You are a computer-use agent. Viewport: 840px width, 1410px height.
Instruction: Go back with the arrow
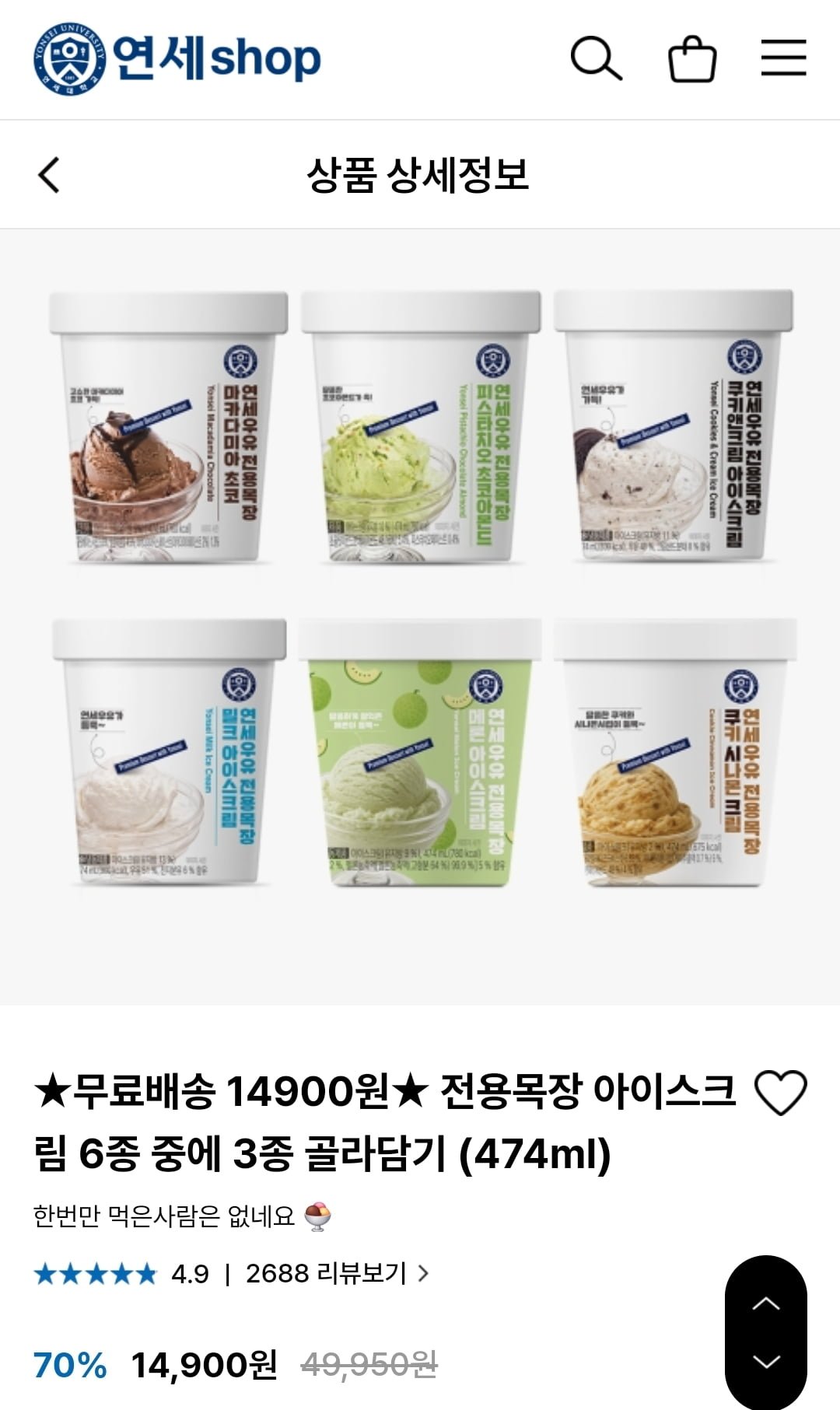pyautogui.click(x=49, y=174)
